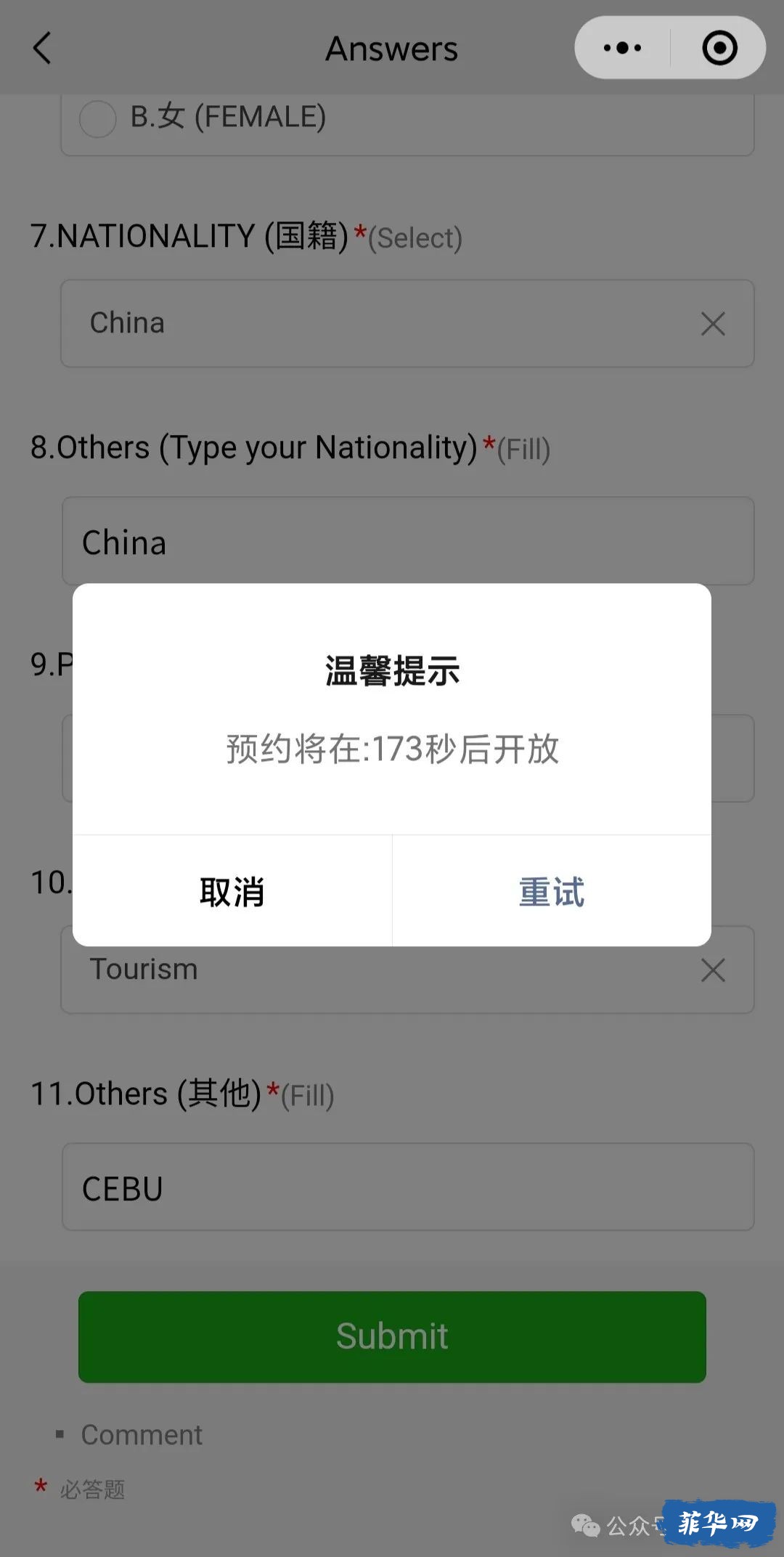Tap 取消 to cancel the dialog
Screen dimensions: 784x1557
[x=232, y=891]
